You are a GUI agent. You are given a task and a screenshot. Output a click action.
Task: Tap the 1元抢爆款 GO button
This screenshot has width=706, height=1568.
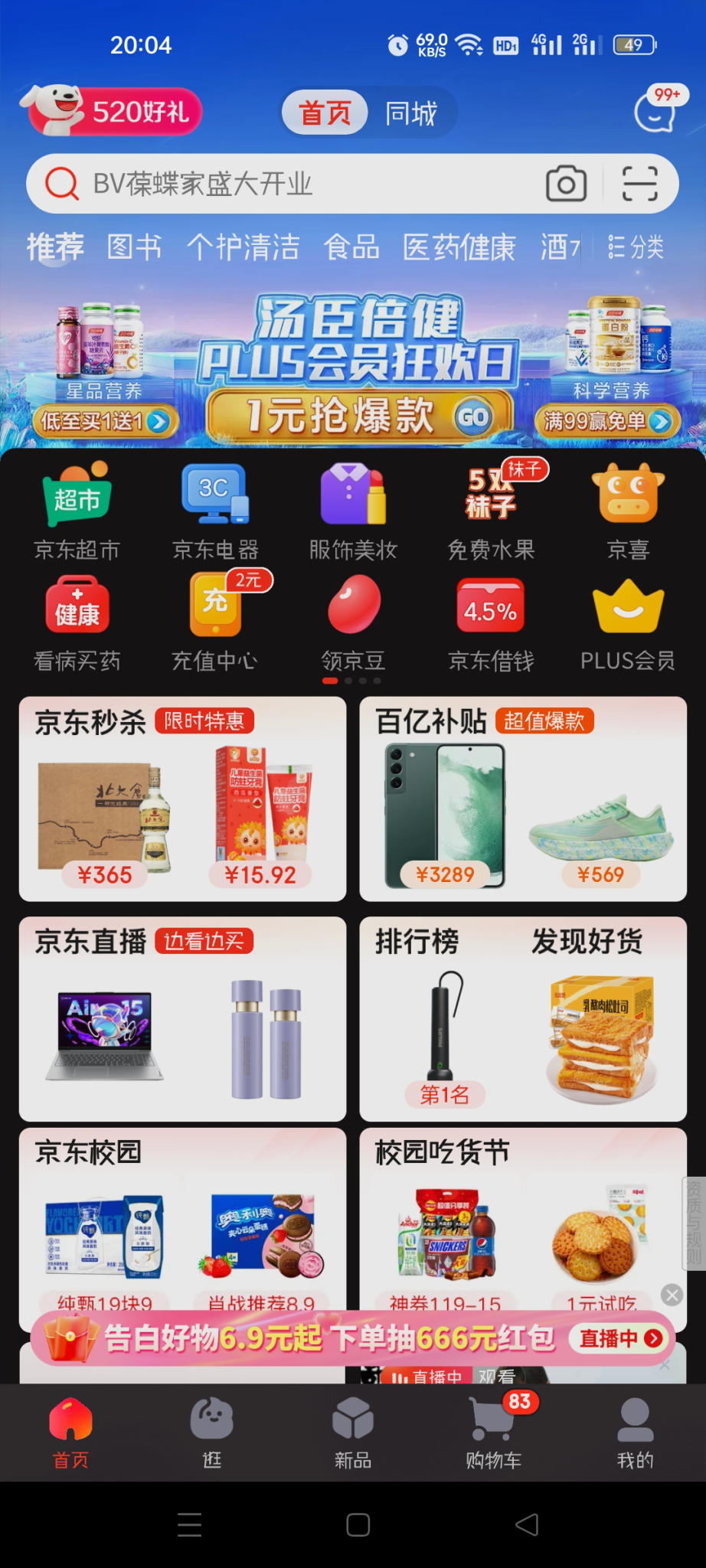point(360,416)
